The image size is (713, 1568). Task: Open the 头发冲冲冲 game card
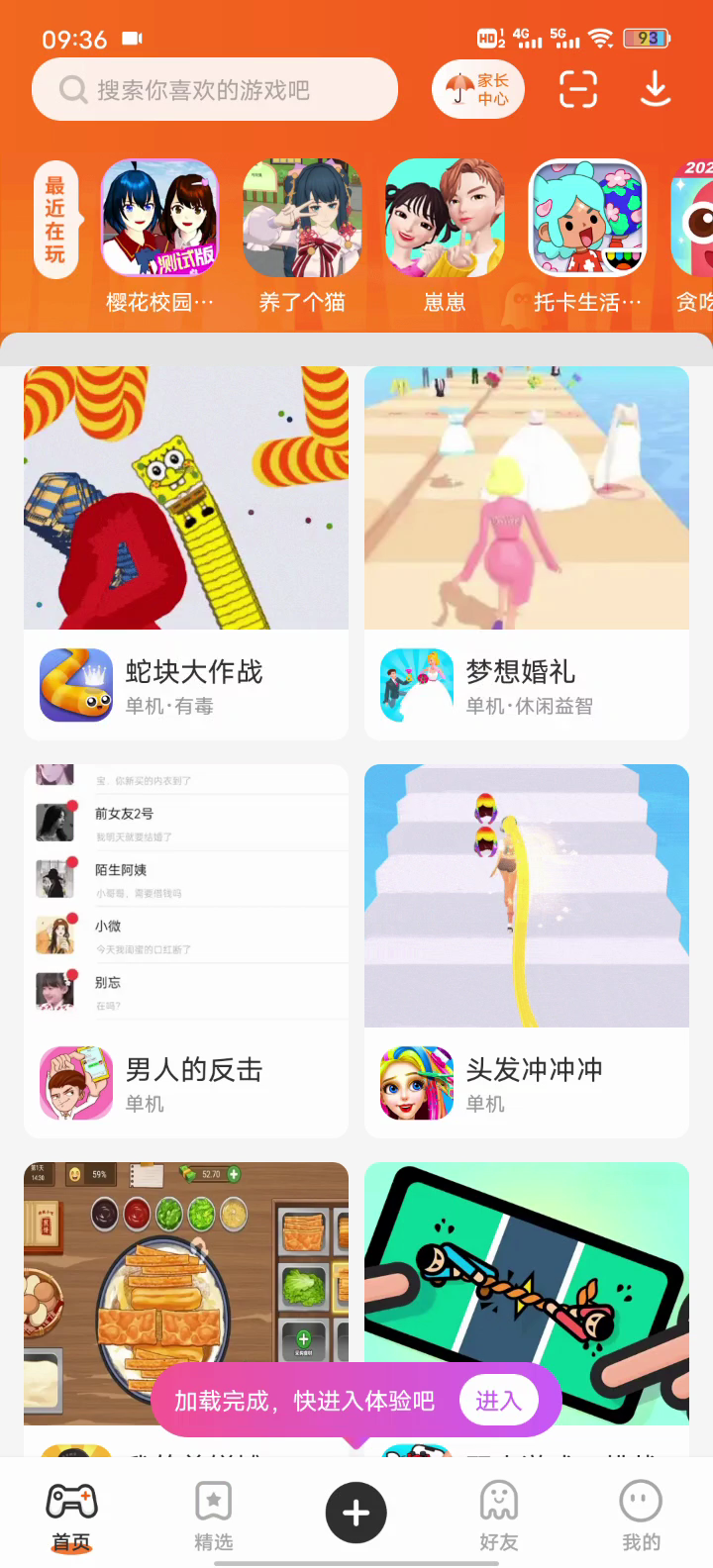[x=527, y=950]
